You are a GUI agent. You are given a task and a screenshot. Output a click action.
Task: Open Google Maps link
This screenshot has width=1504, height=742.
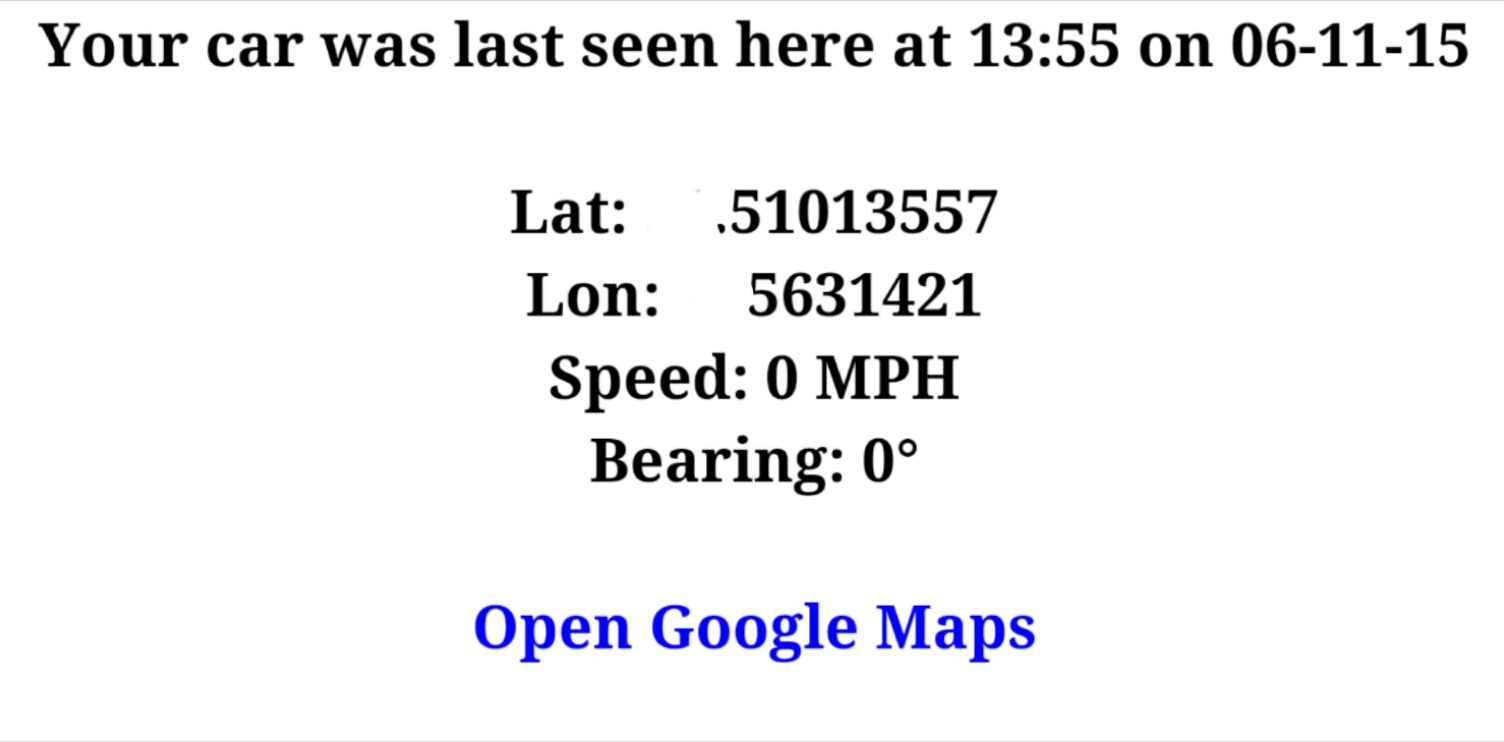(x=753, y=628)
